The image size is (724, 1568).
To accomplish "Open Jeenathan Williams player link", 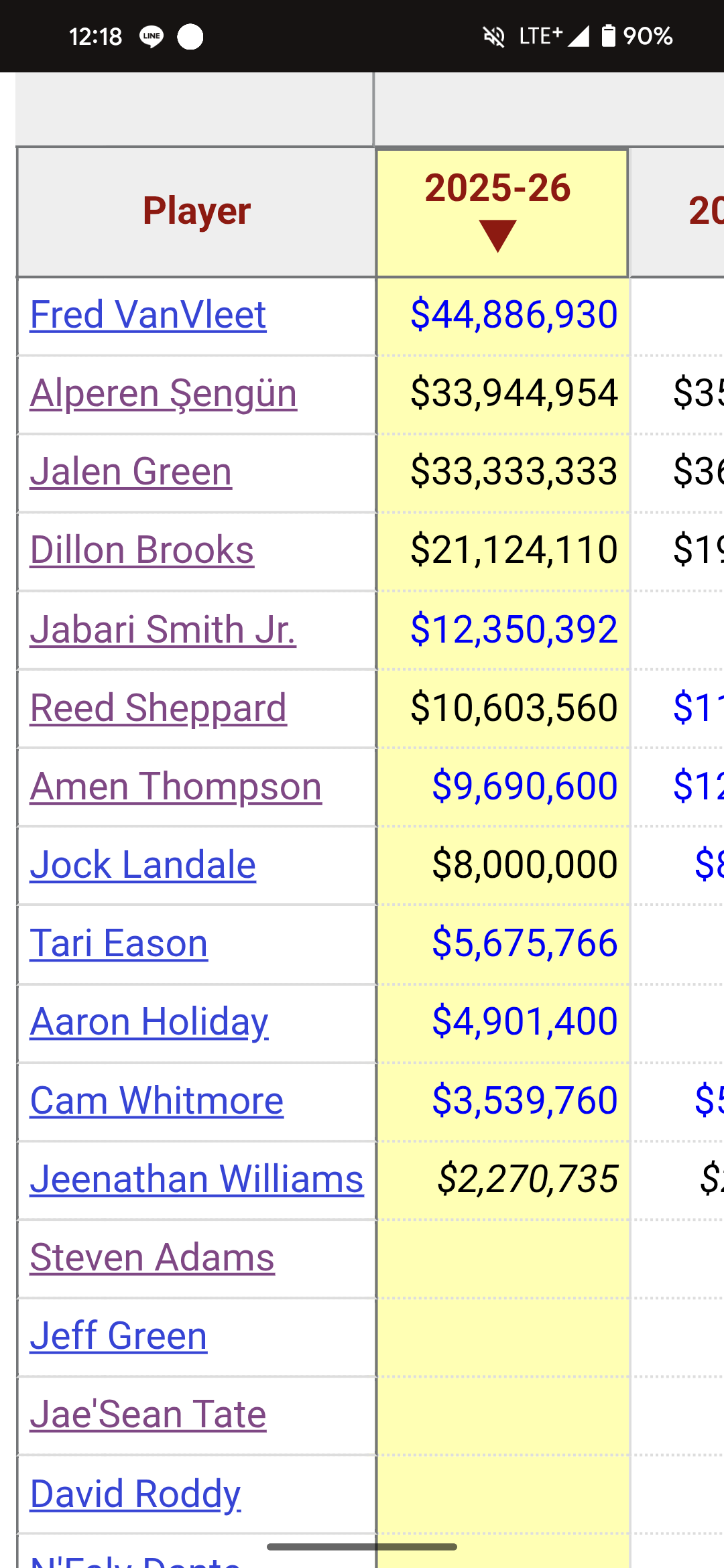I will pyautogui.click(x=196, y=1179).
